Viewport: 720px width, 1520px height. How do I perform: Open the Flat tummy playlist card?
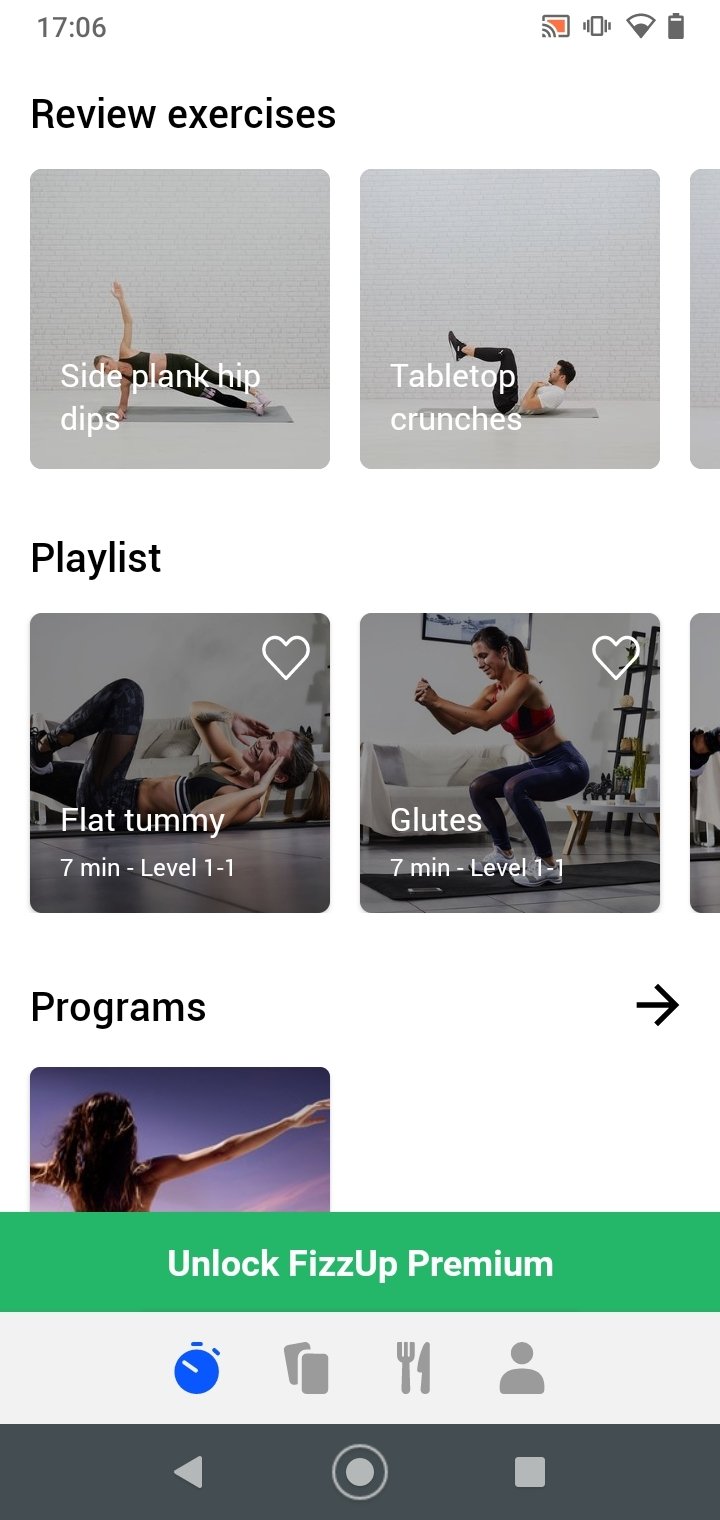pos(180,780)
